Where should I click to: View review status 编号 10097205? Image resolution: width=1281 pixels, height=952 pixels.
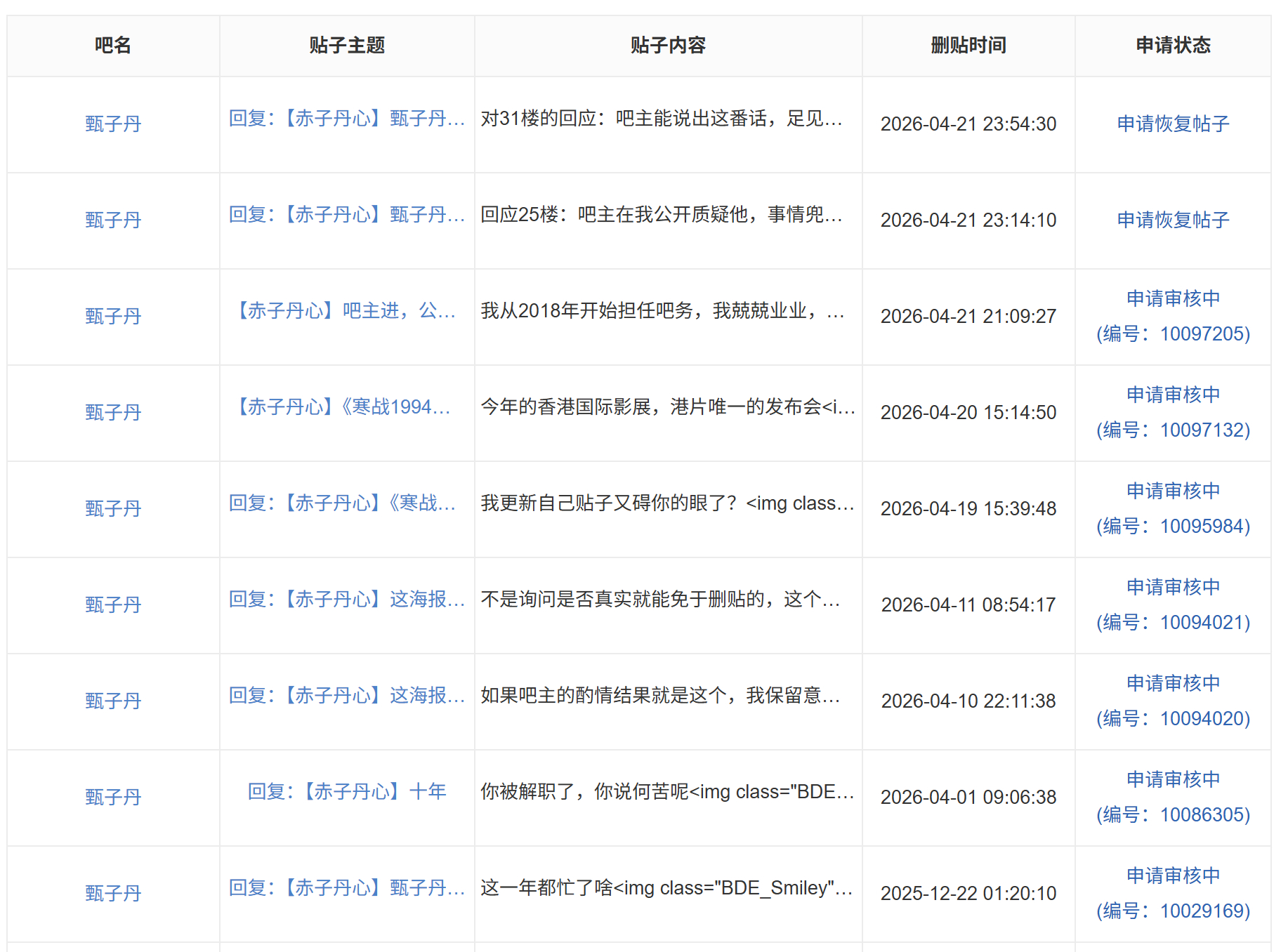(1173, 316)
